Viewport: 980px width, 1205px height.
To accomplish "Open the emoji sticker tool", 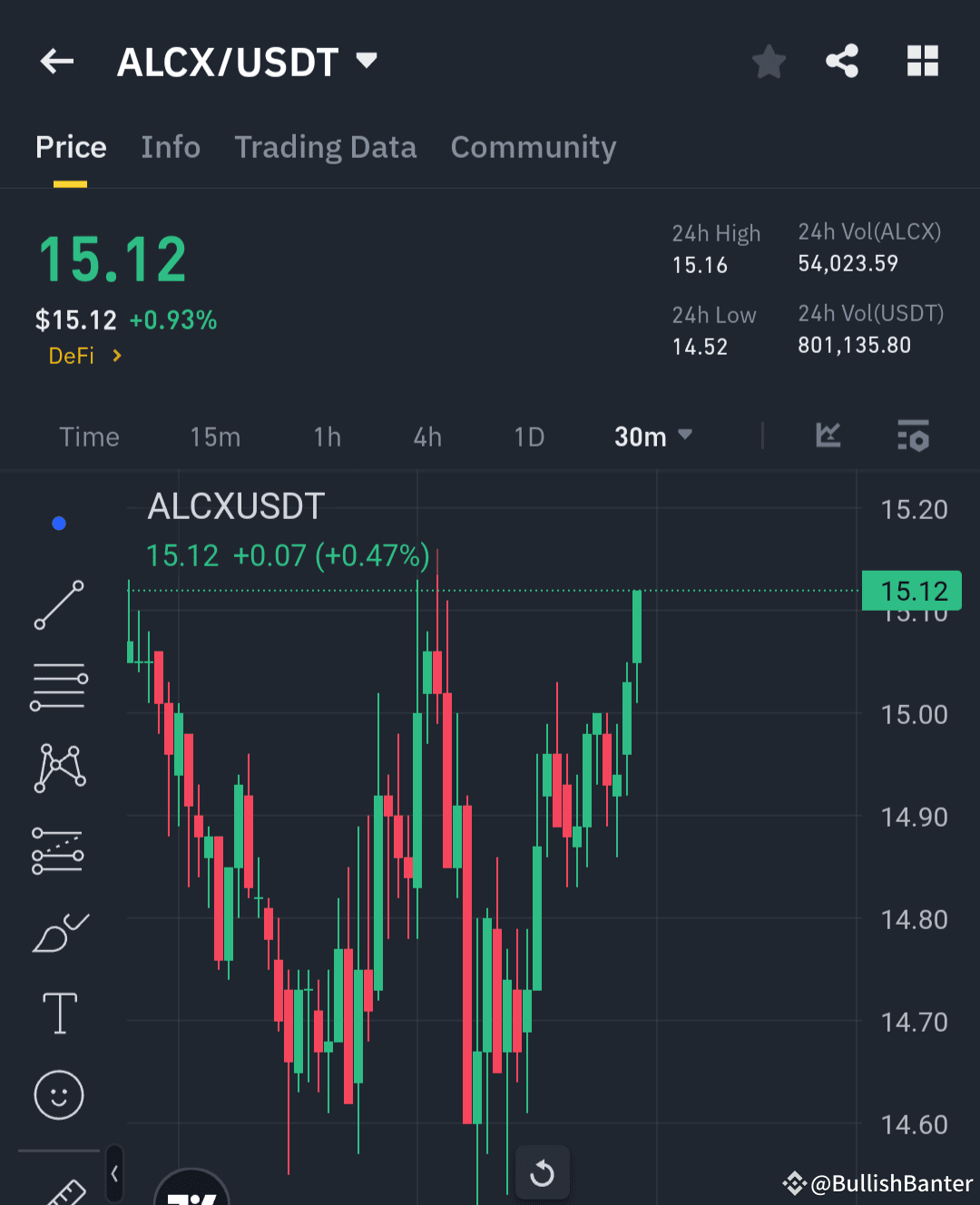I will tap(59, 1095).
